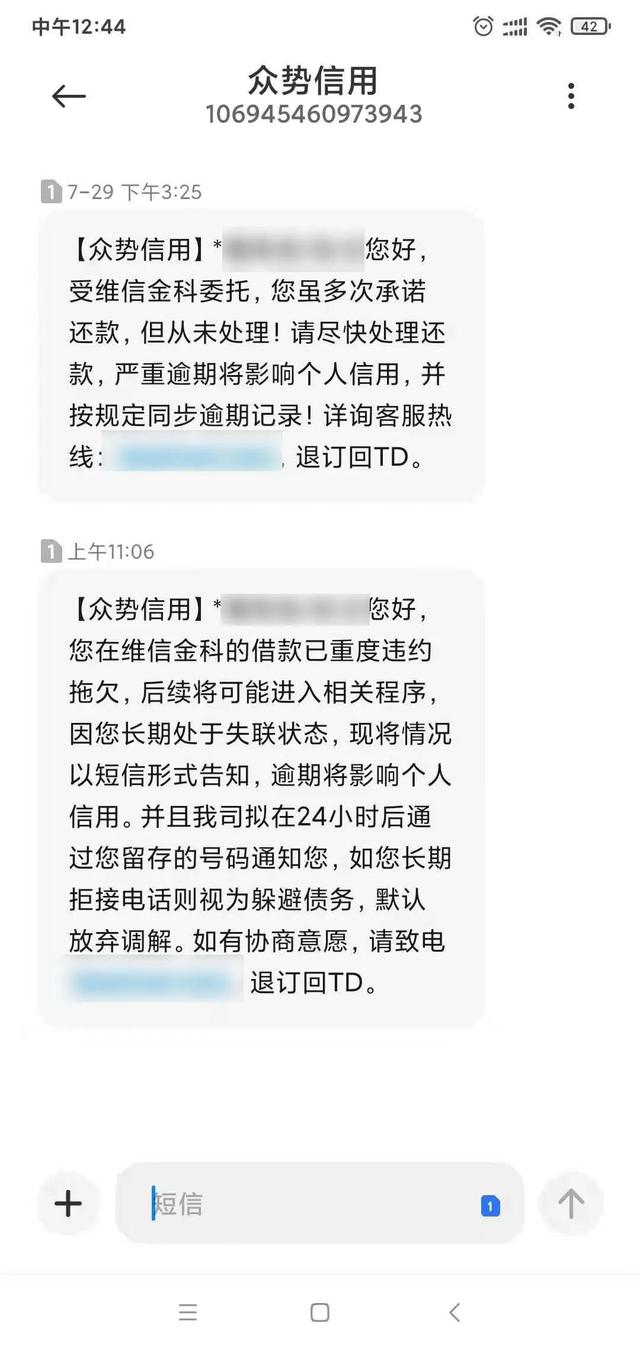Tap the system home button
The height and width of the screenshot is (1351, 640).
[320, 1312]
